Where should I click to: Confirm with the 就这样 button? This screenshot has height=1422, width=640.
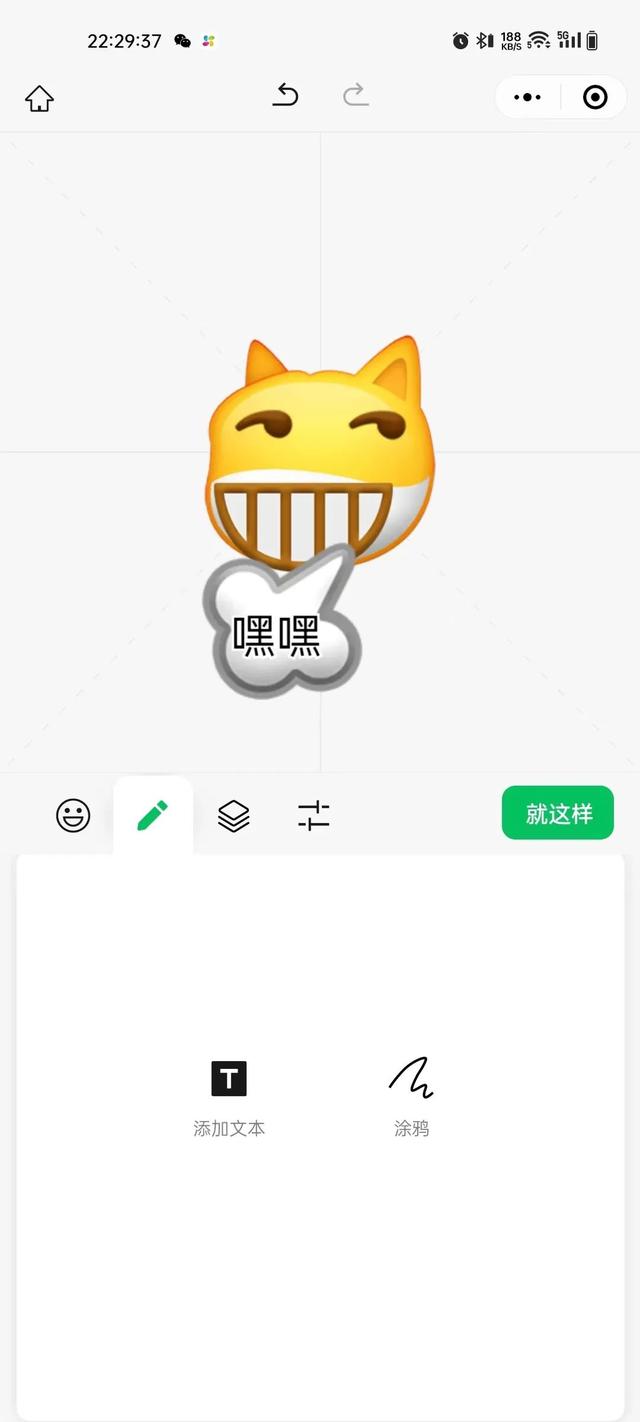click(x=557, y=813)
